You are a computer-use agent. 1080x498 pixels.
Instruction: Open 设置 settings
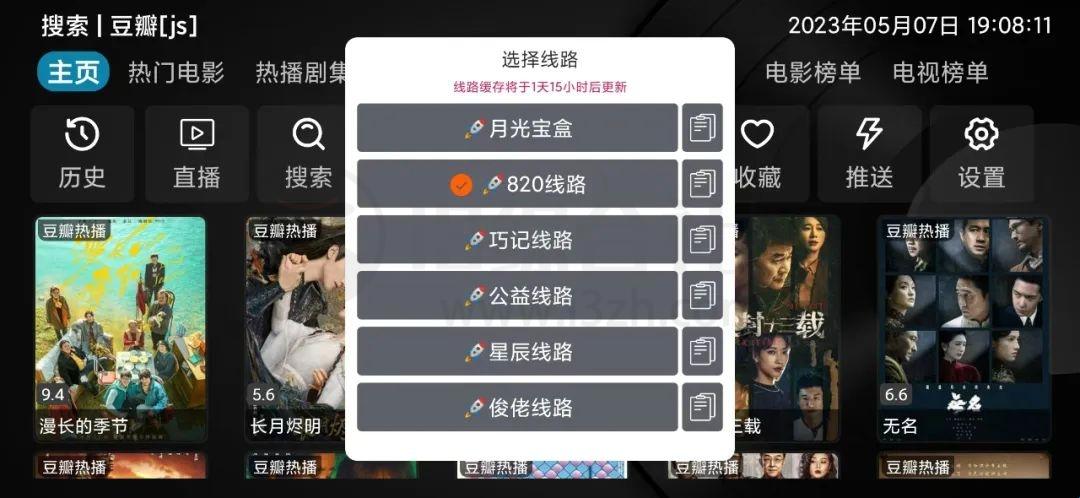point(981,155)
